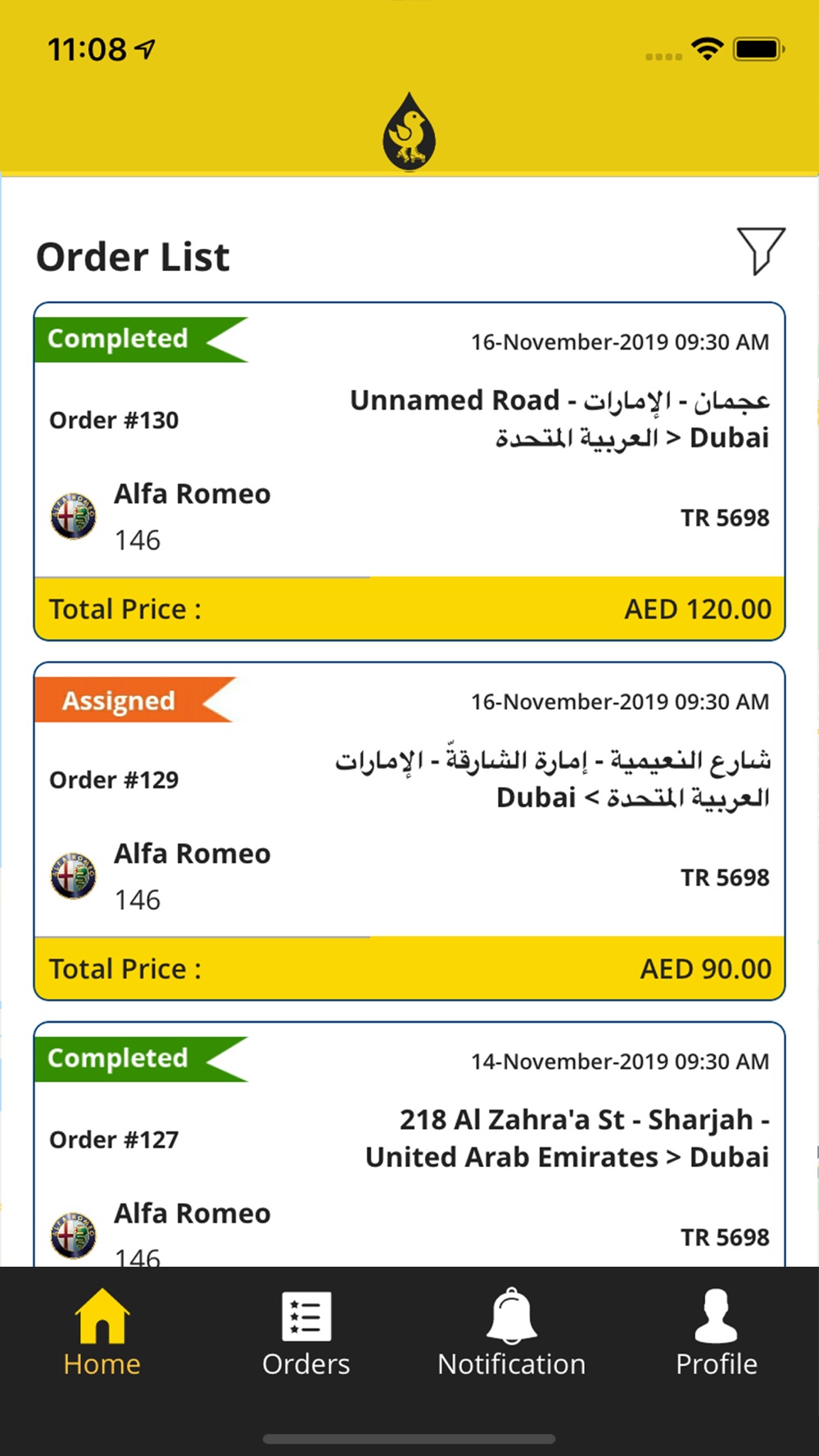The width and height of the screenshot is (819, 1456).
Task: Open assigned Order #129 card
Action: [409, 831]
